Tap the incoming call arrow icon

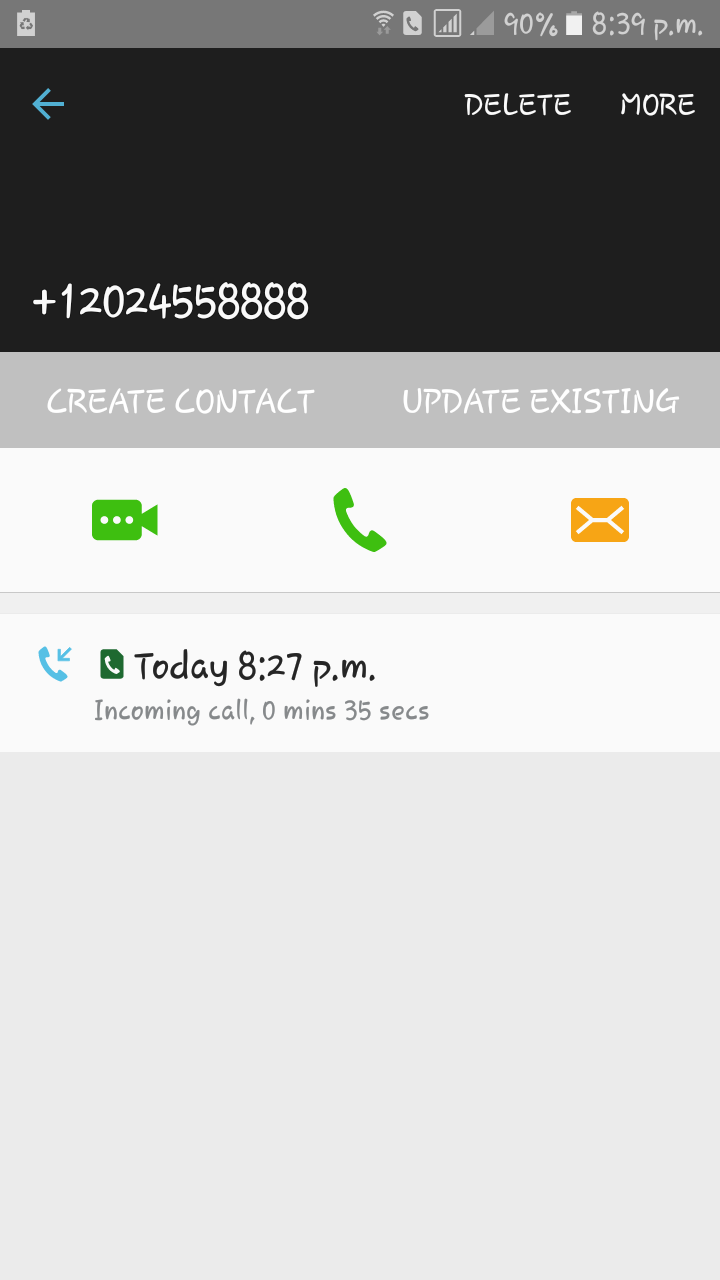pyautogui.click(x=55, y=663)
